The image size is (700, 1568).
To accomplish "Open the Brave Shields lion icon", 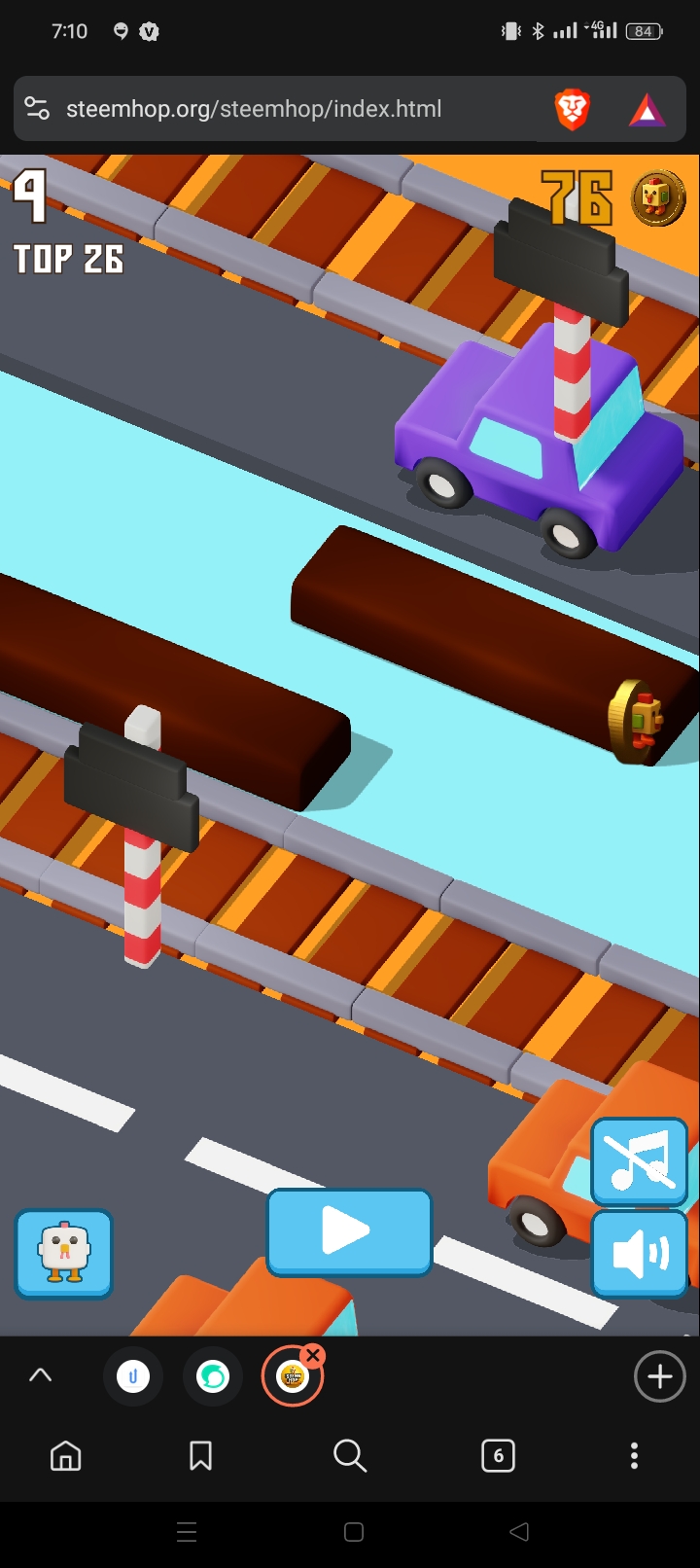I will point(573,110).
